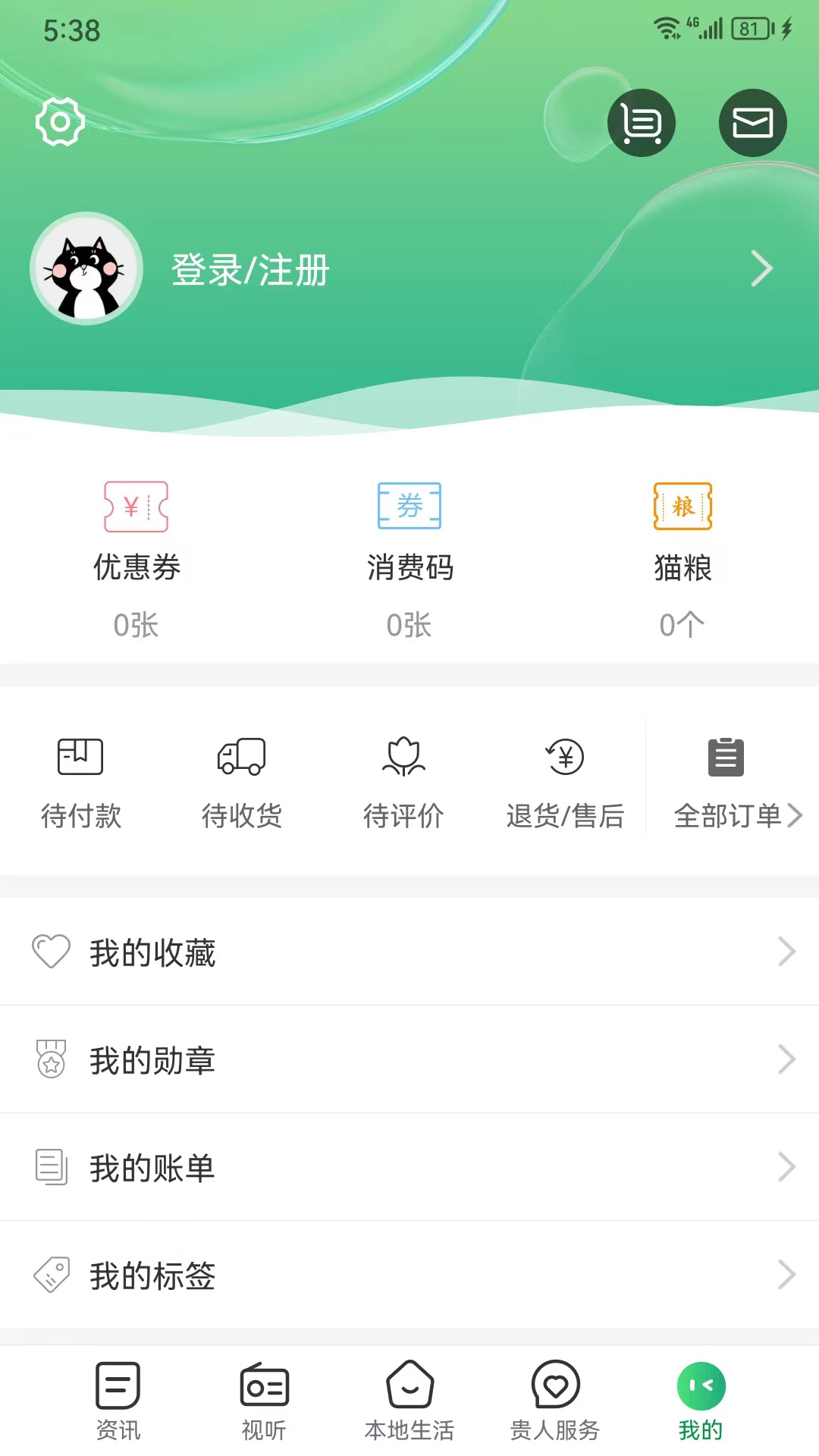Open the messages envelope icon
The width and height of the screenshot is (819, 1456).
(x=752, y=123)
